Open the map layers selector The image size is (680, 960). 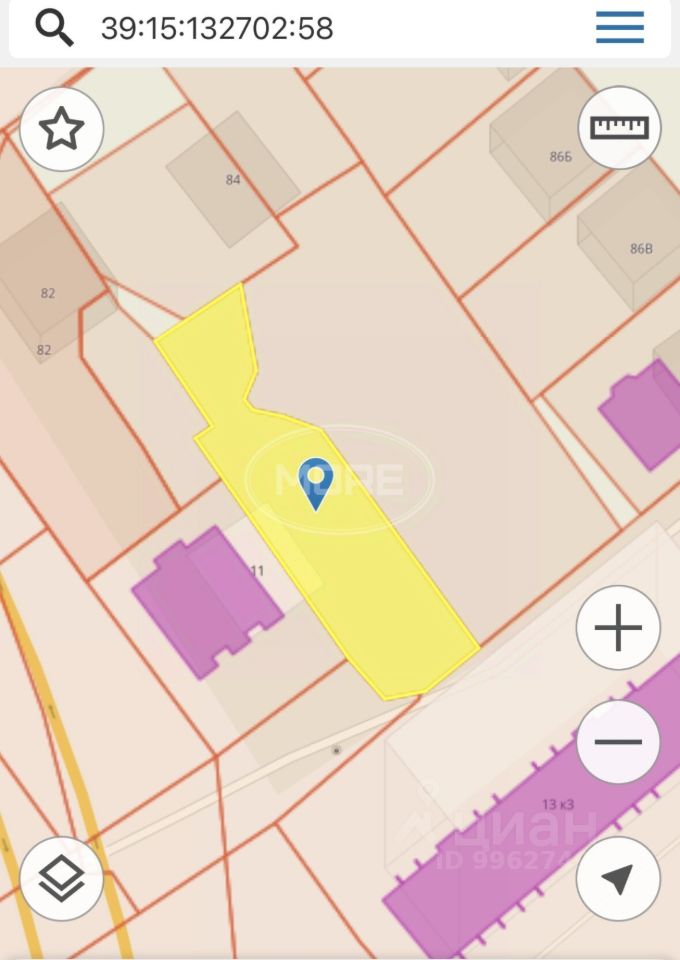(x=62, y=878)
